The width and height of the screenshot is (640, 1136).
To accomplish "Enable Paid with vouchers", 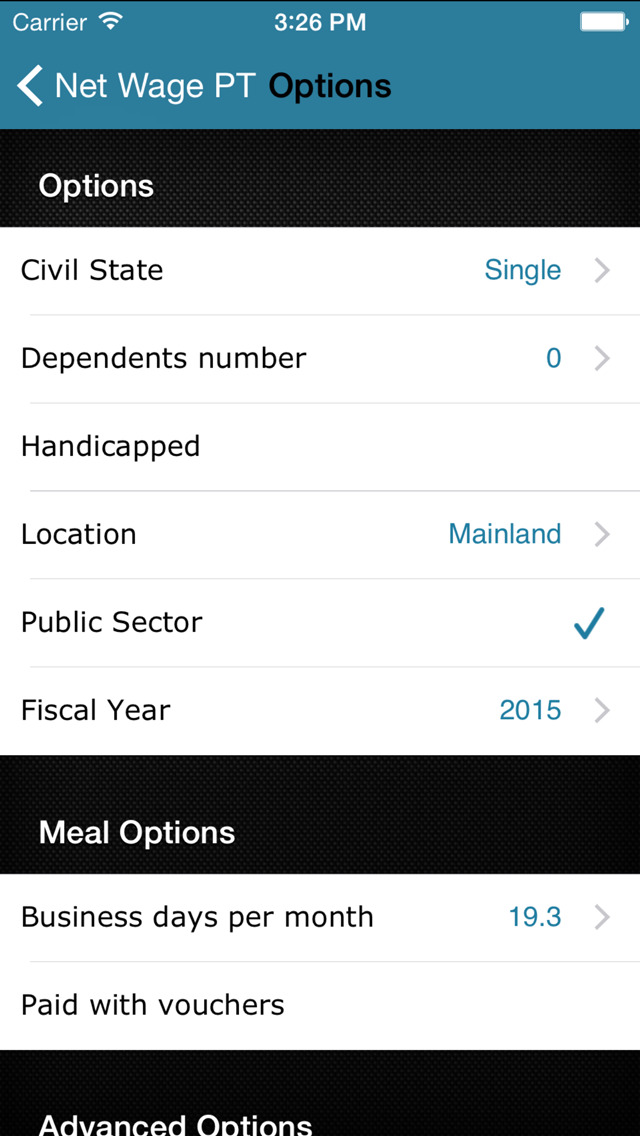I will pyautogui.click(x=320, y=1006).
